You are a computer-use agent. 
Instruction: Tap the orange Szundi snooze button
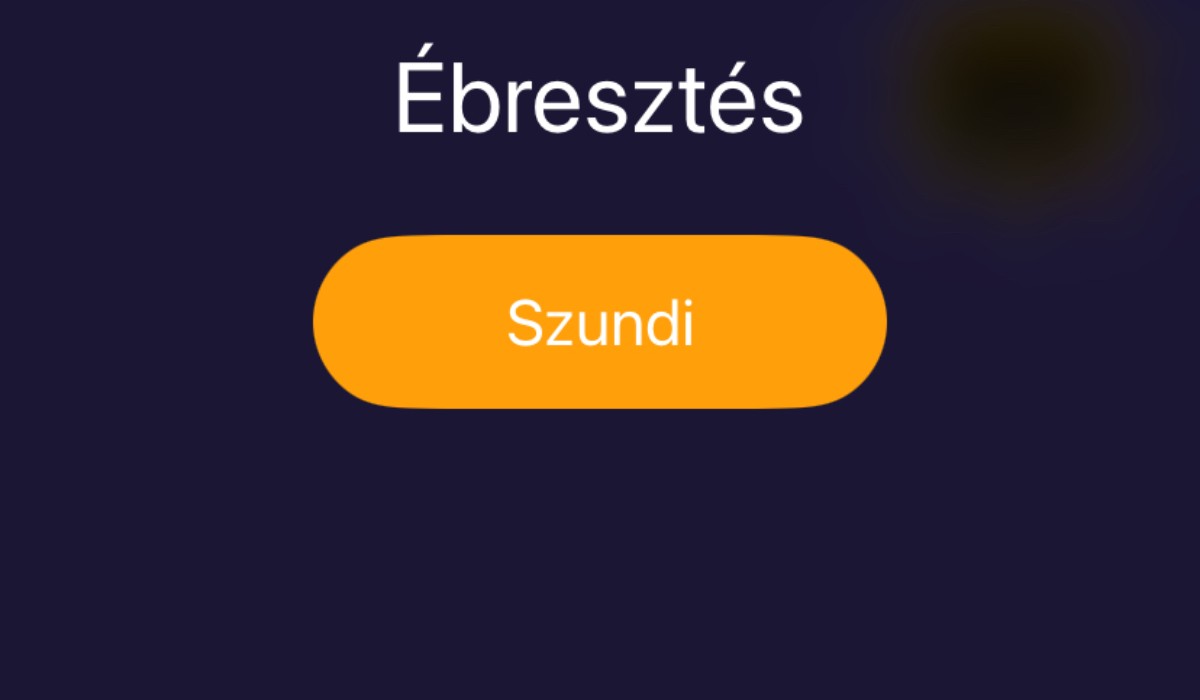600,322
